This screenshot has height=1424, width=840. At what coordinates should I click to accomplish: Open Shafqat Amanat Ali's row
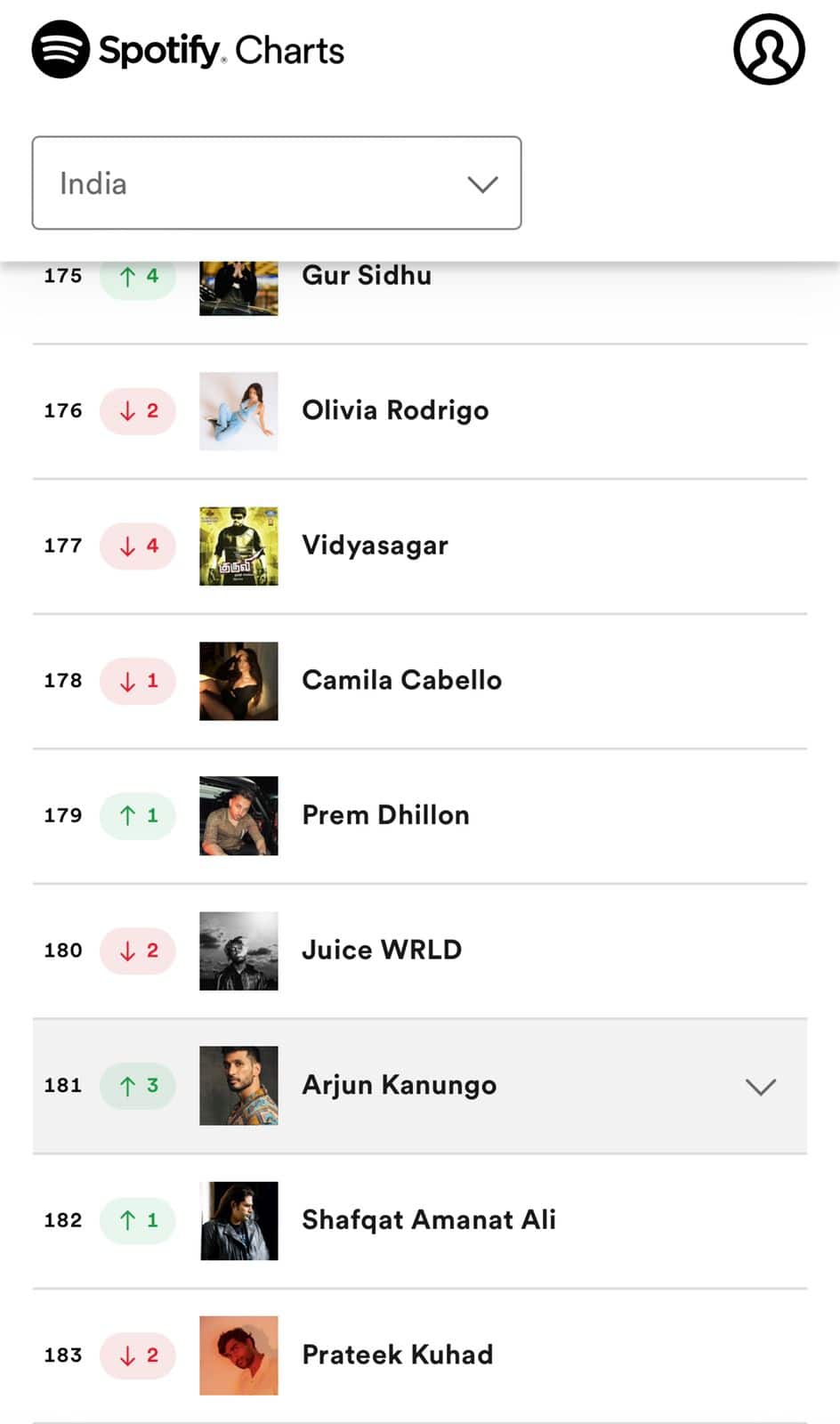point(420,1221)
